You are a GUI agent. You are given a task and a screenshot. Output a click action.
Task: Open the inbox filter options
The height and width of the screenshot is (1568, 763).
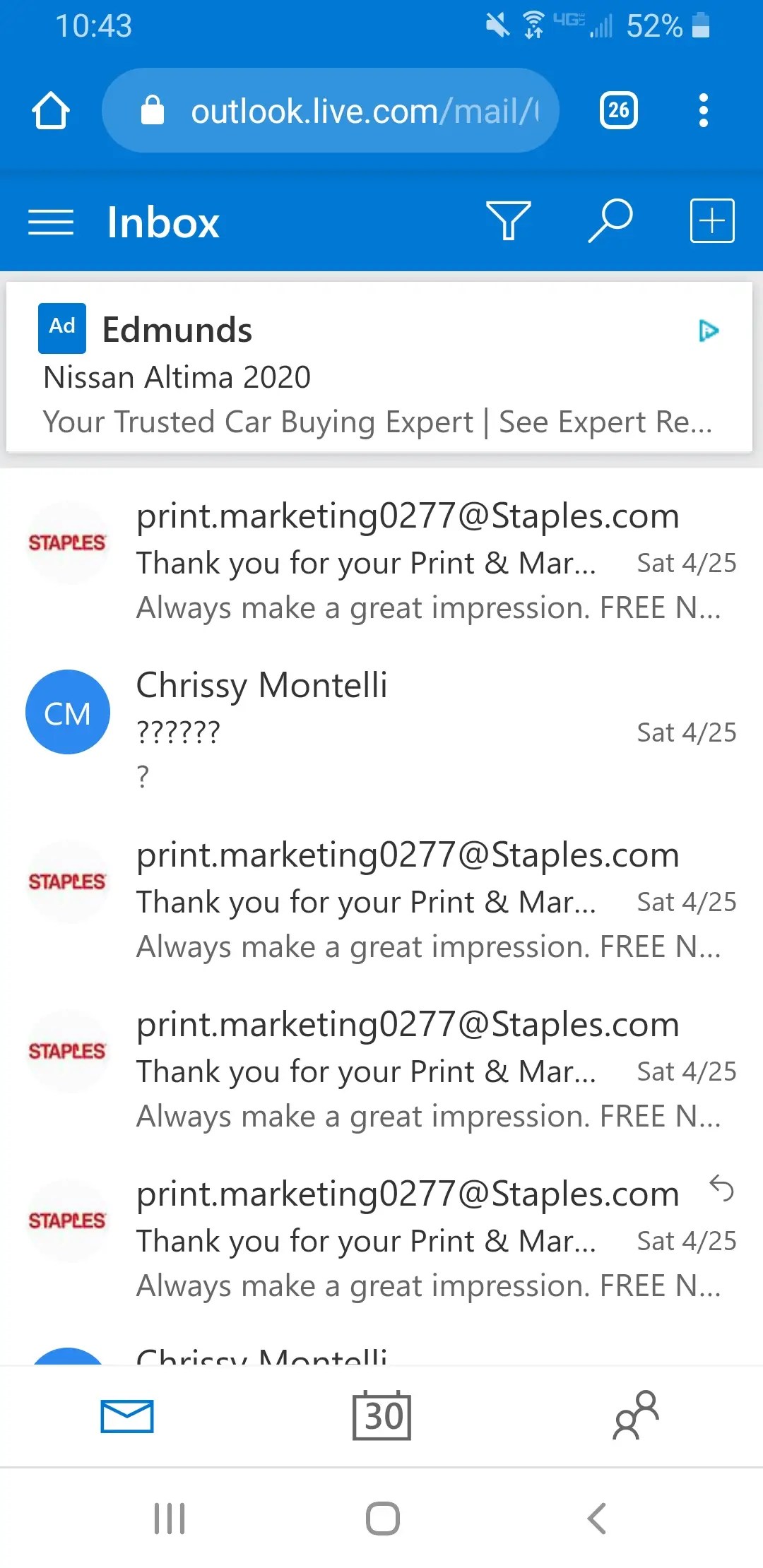coord(508,221)
